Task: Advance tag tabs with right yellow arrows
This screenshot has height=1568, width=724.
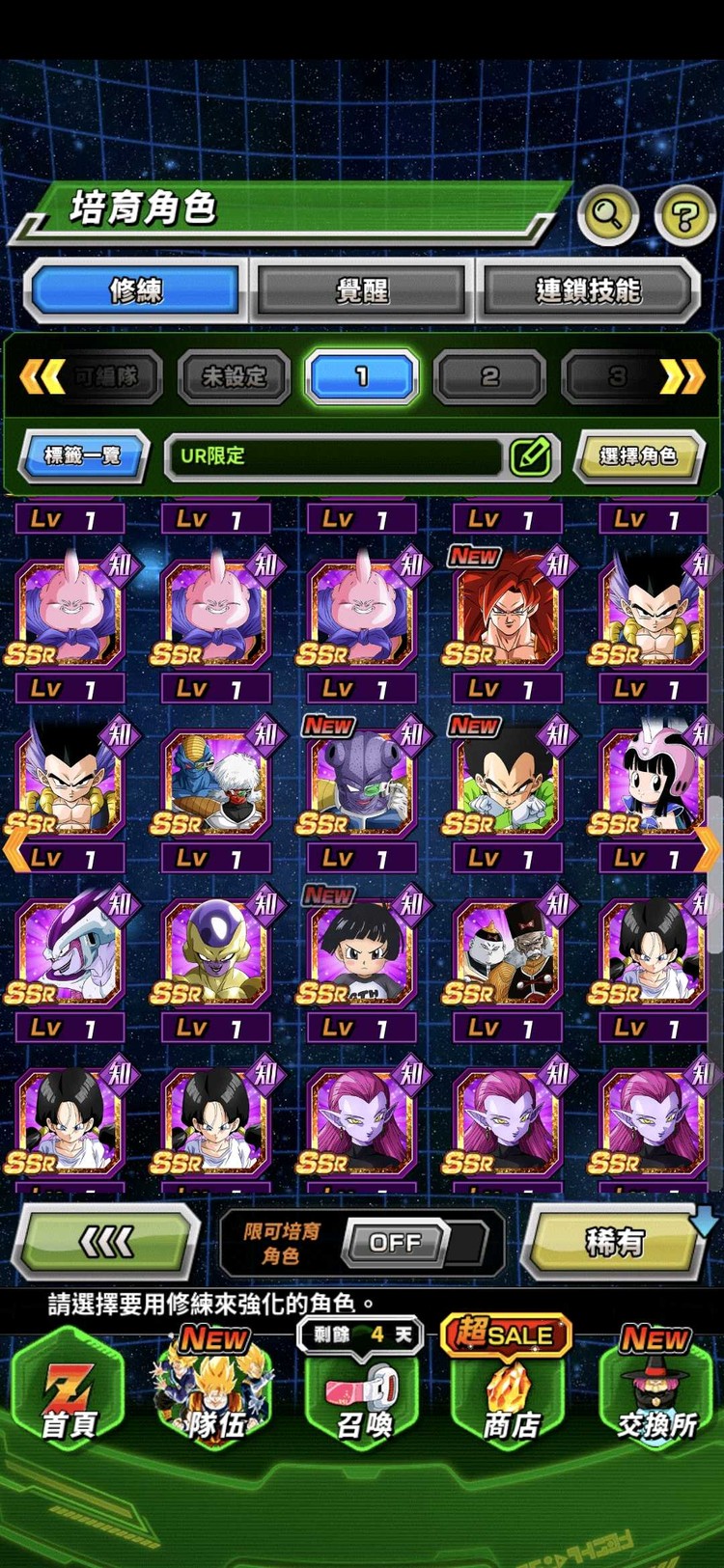Action: pyautogui.click(x=682, y=376)
